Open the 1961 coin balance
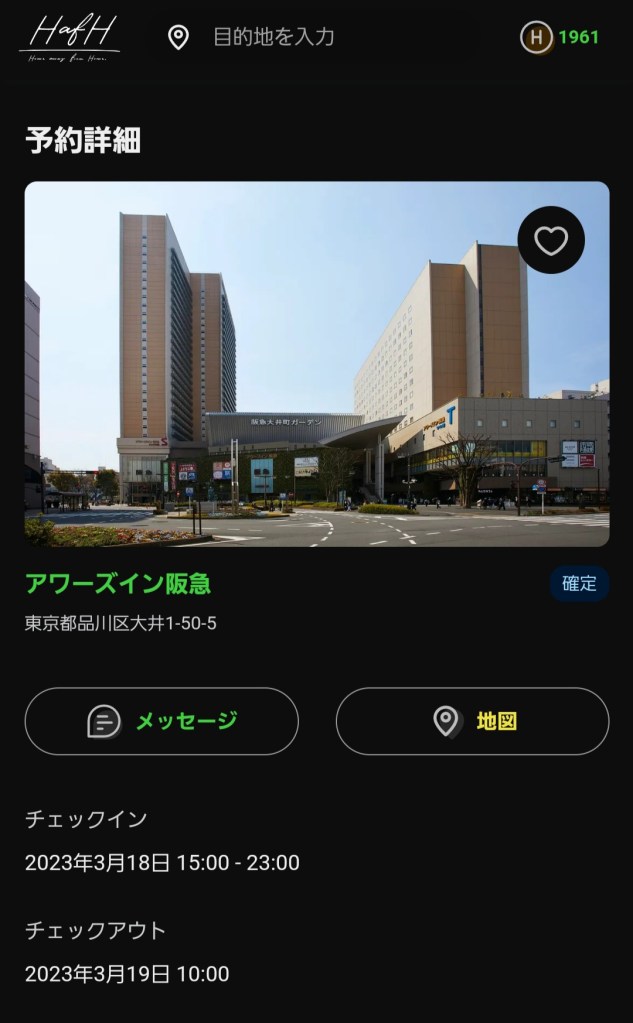The image size is (633, 1023). (560, 38)
